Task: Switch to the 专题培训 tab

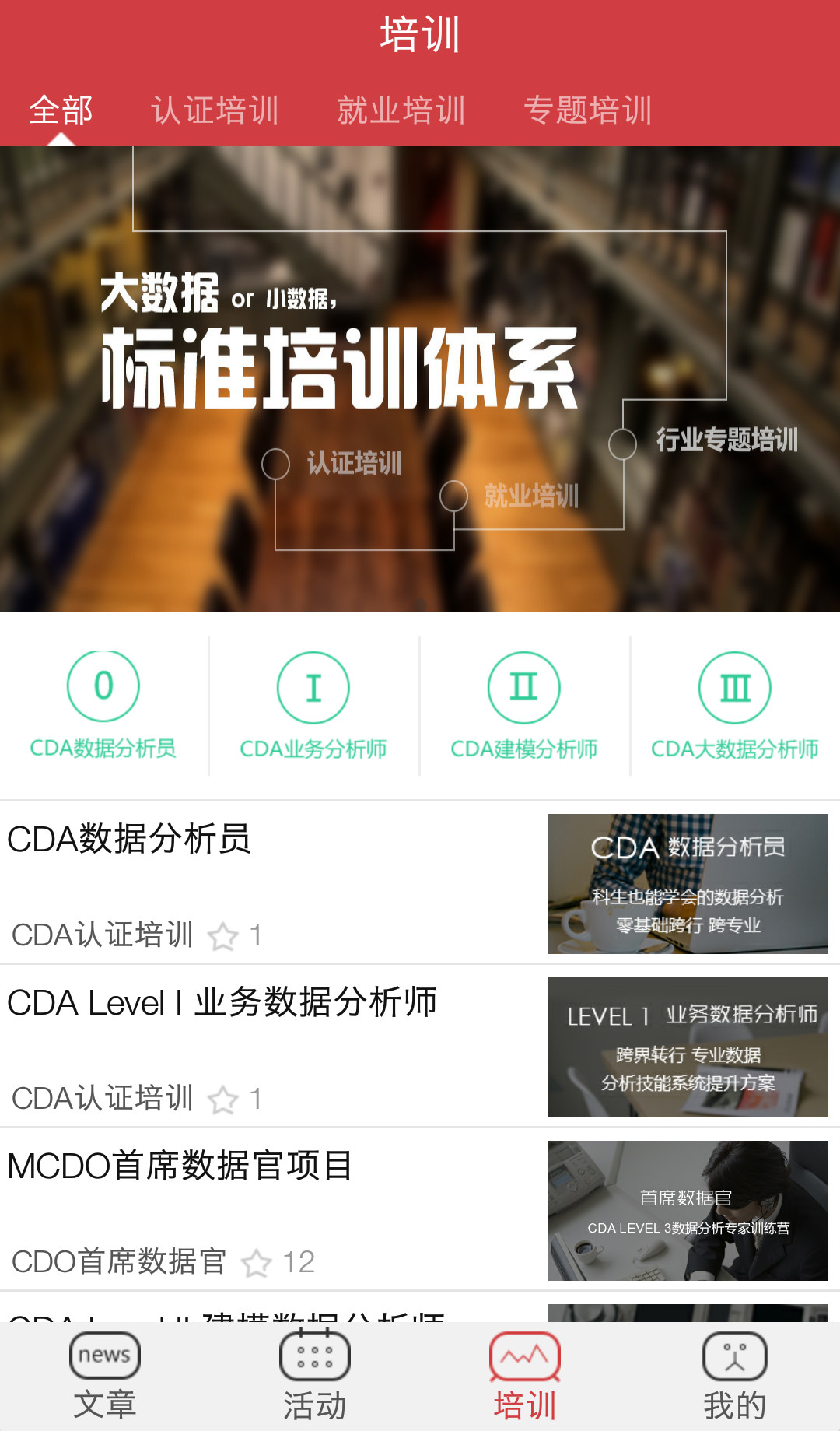Action: (x=588, y=110)
